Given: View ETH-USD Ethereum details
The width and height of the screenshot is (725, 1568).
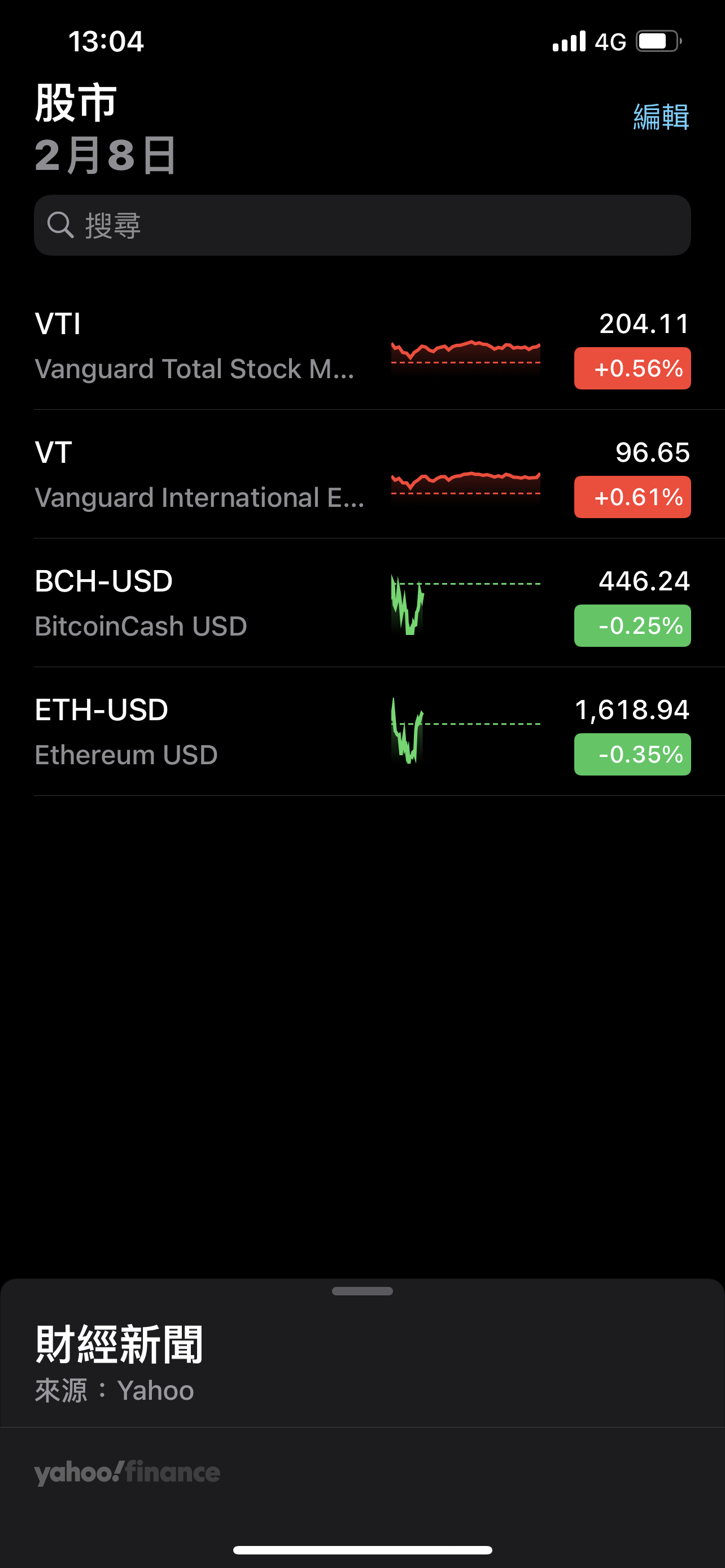Looking at the screenshot, I should pyautogui.click(x=362, y=732).
